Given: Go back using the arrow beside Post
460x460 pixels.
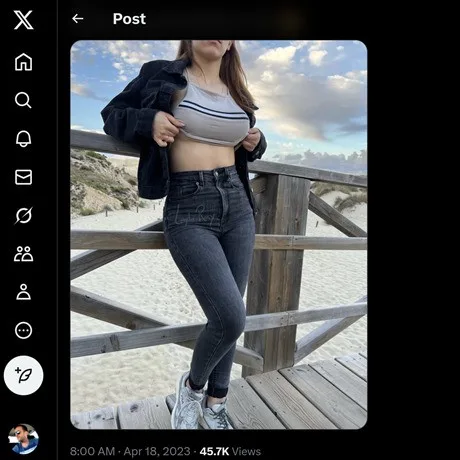Looking at the screenshot, I should click(78, 19).
